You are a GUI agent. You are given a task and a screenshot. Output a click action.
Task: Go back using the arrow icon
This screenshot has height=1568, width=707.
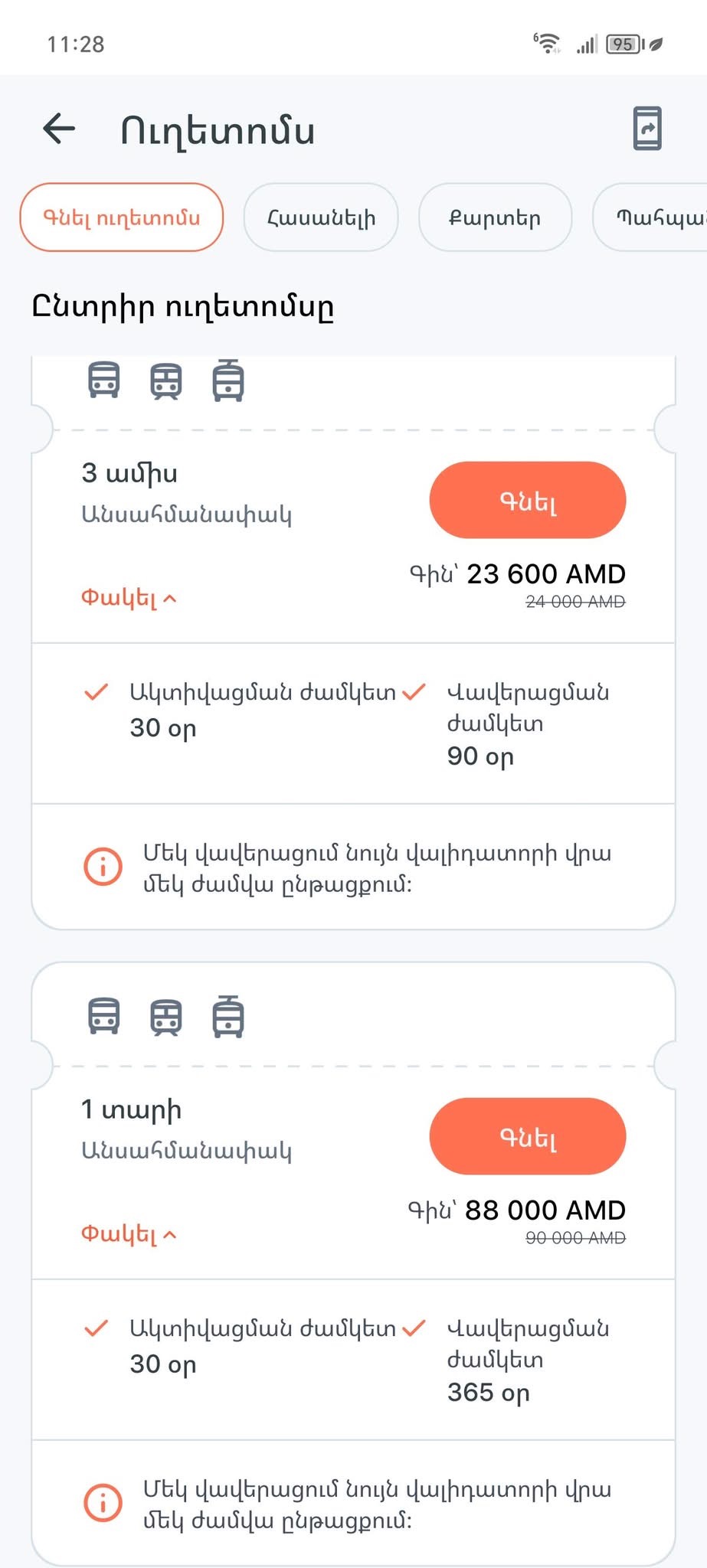point(59,128)
